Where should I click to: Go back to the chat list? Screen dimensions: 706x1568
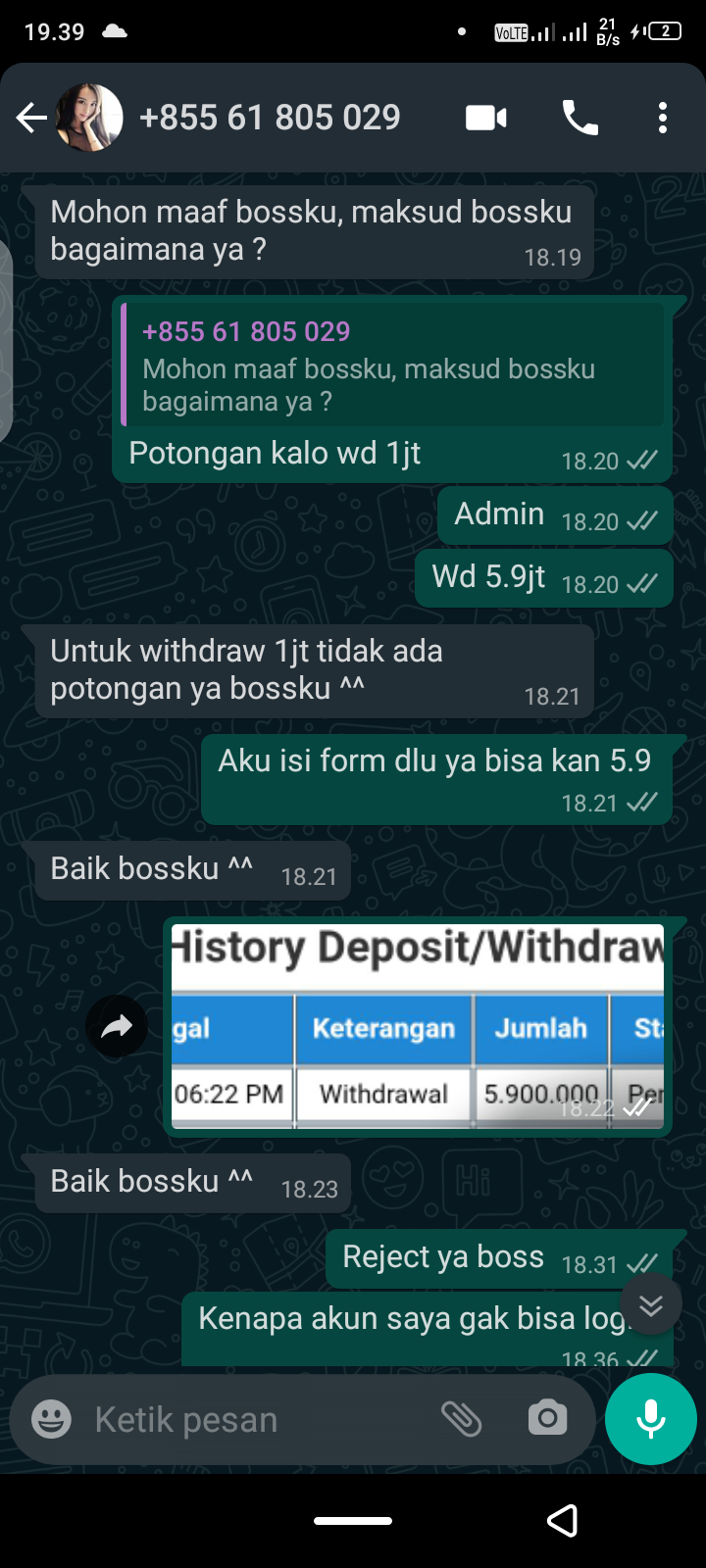pos(31,119)
